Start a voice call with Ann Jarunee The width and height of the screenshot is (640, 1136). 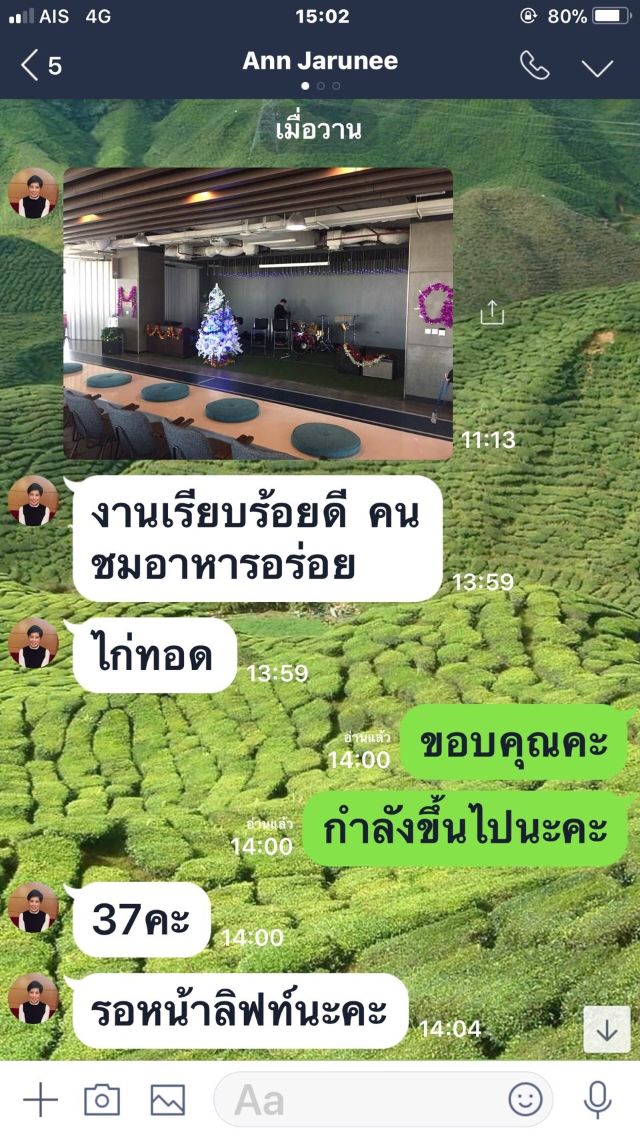coord(534,66)
